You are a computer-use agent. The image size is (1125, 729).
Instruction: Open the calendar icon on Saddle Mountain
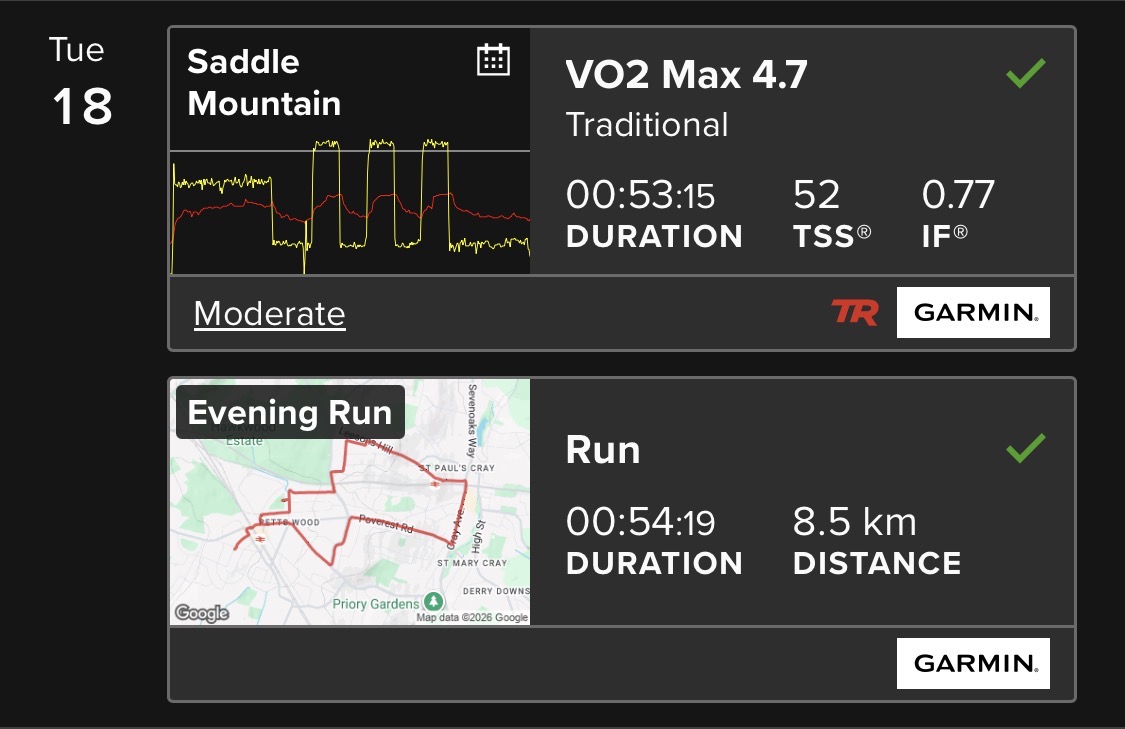(494, 60)
